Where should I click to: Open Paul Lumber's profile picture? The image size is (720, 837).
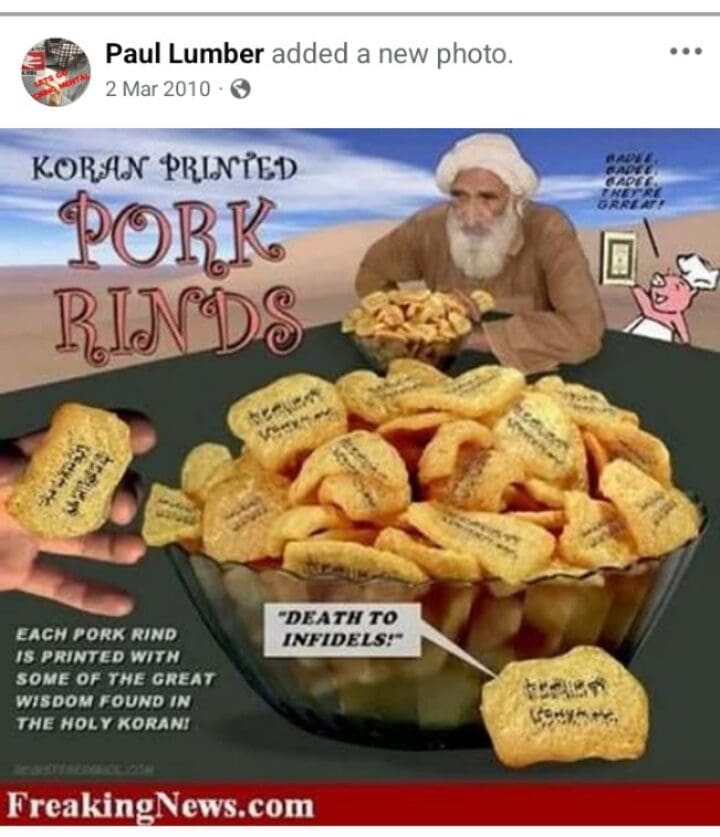pyautogui.click(x=56, y=72)
